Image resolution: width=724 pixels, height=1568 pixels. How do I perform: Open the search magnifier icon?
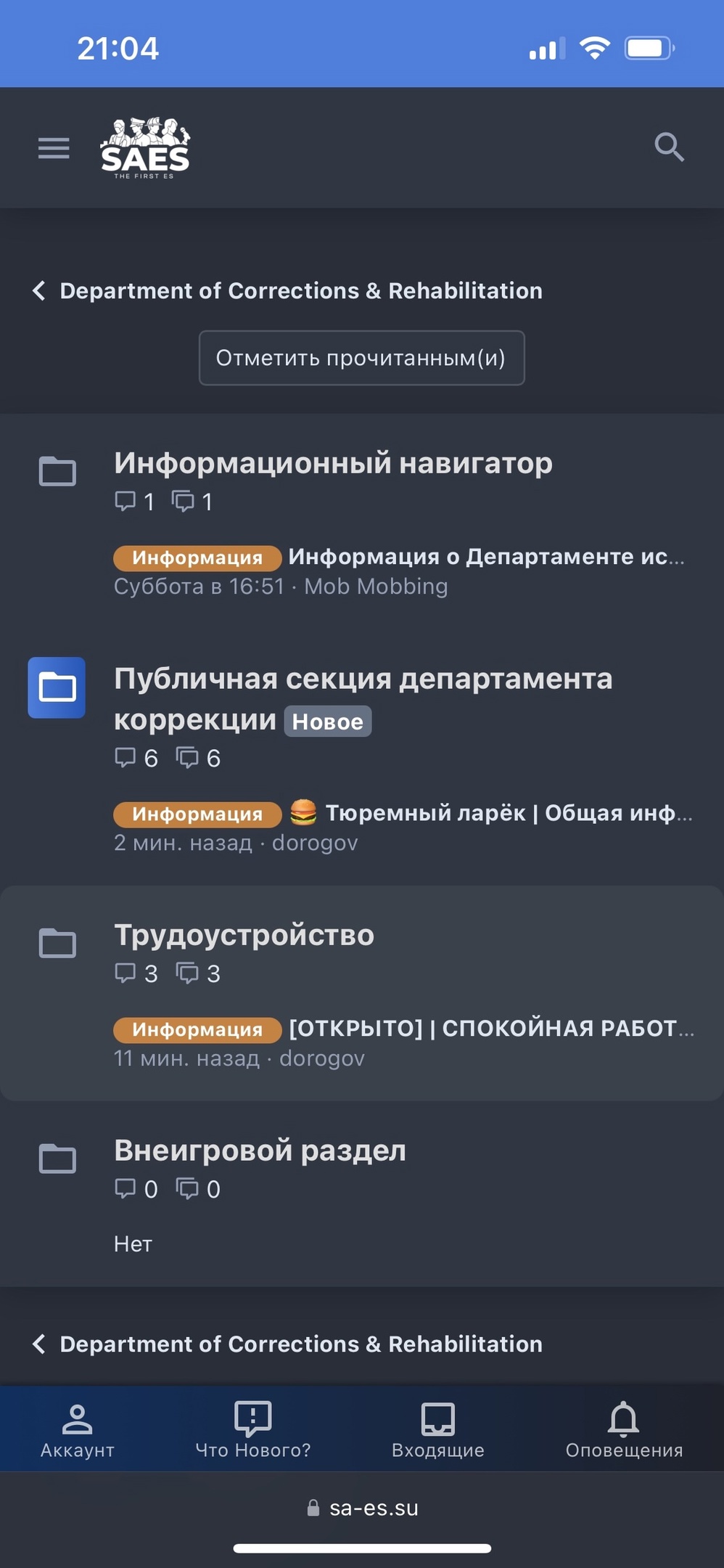[669, 147]
